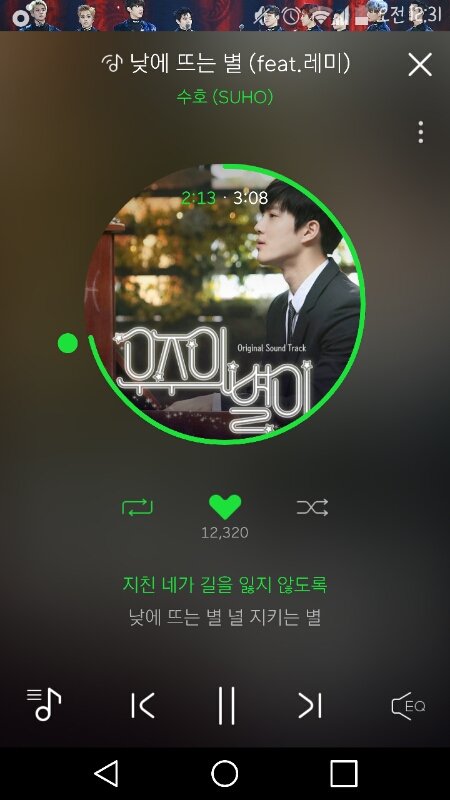This screenshot has height=800, width=450.
Task: Skip to the next track
Action: (x=310, y=706)
